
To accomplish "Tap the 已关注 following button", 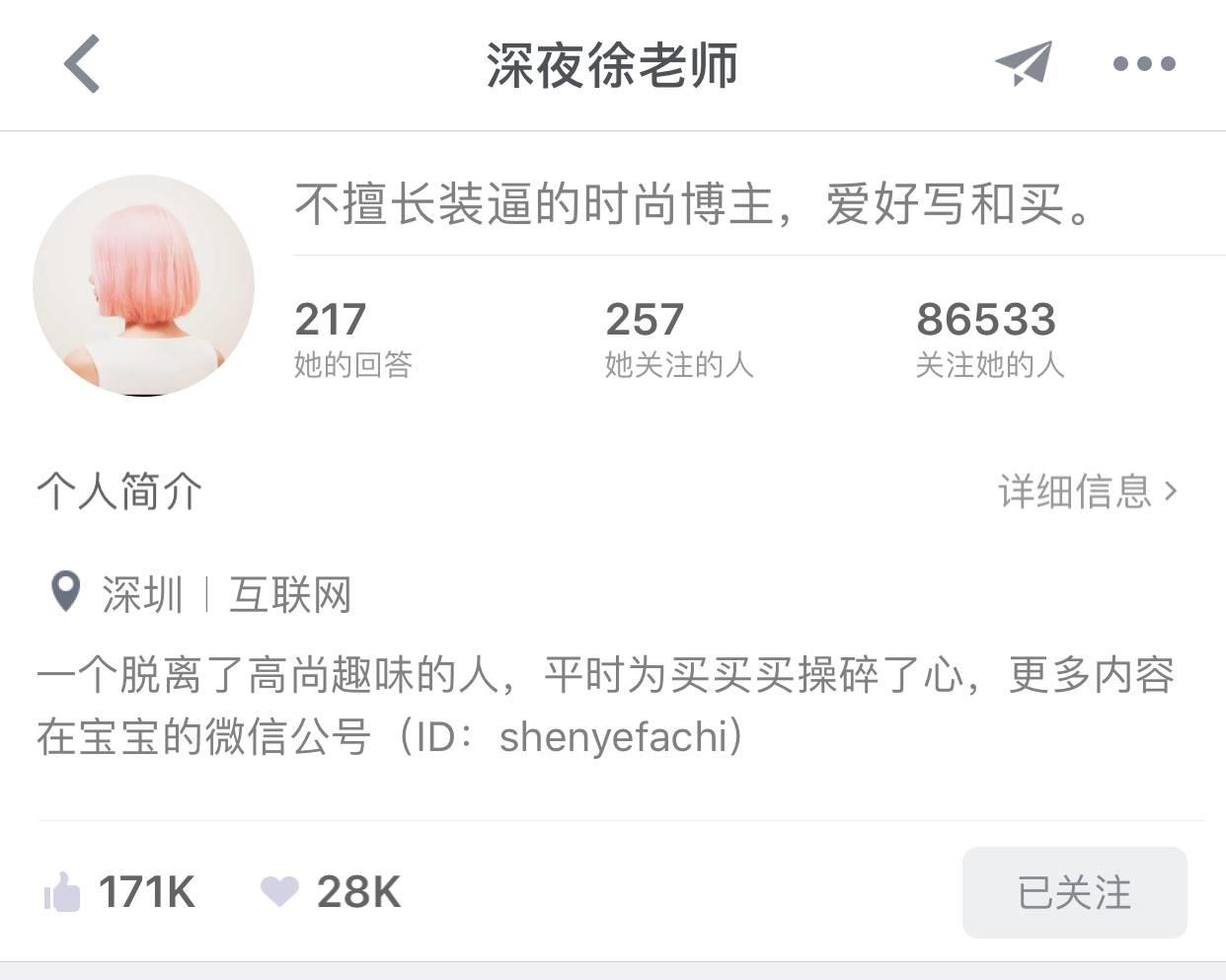I will (1074, 892).
